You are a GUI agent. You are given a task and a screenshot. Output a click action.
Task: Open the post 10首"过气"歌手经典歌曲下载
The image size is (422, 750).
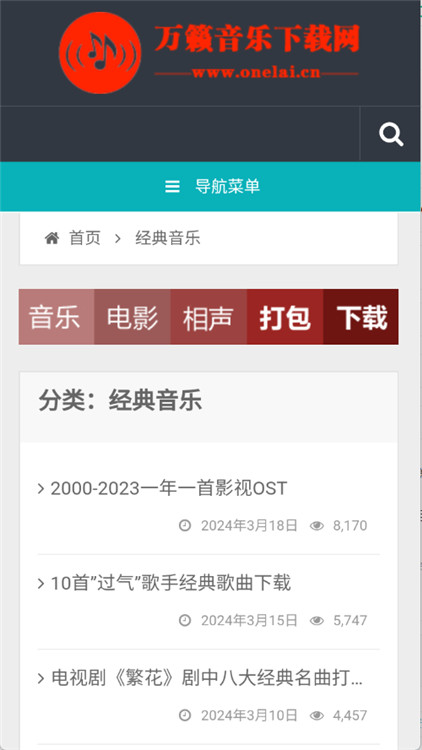point(170,583)
